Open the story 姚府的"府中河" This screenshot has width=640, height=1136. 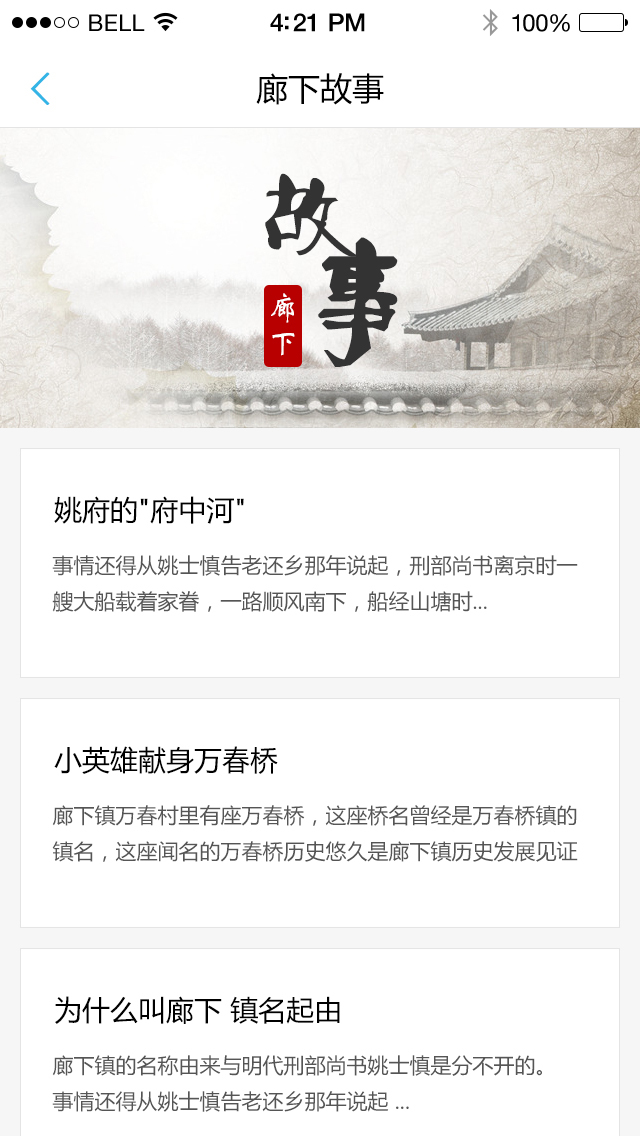pos(319,562)
